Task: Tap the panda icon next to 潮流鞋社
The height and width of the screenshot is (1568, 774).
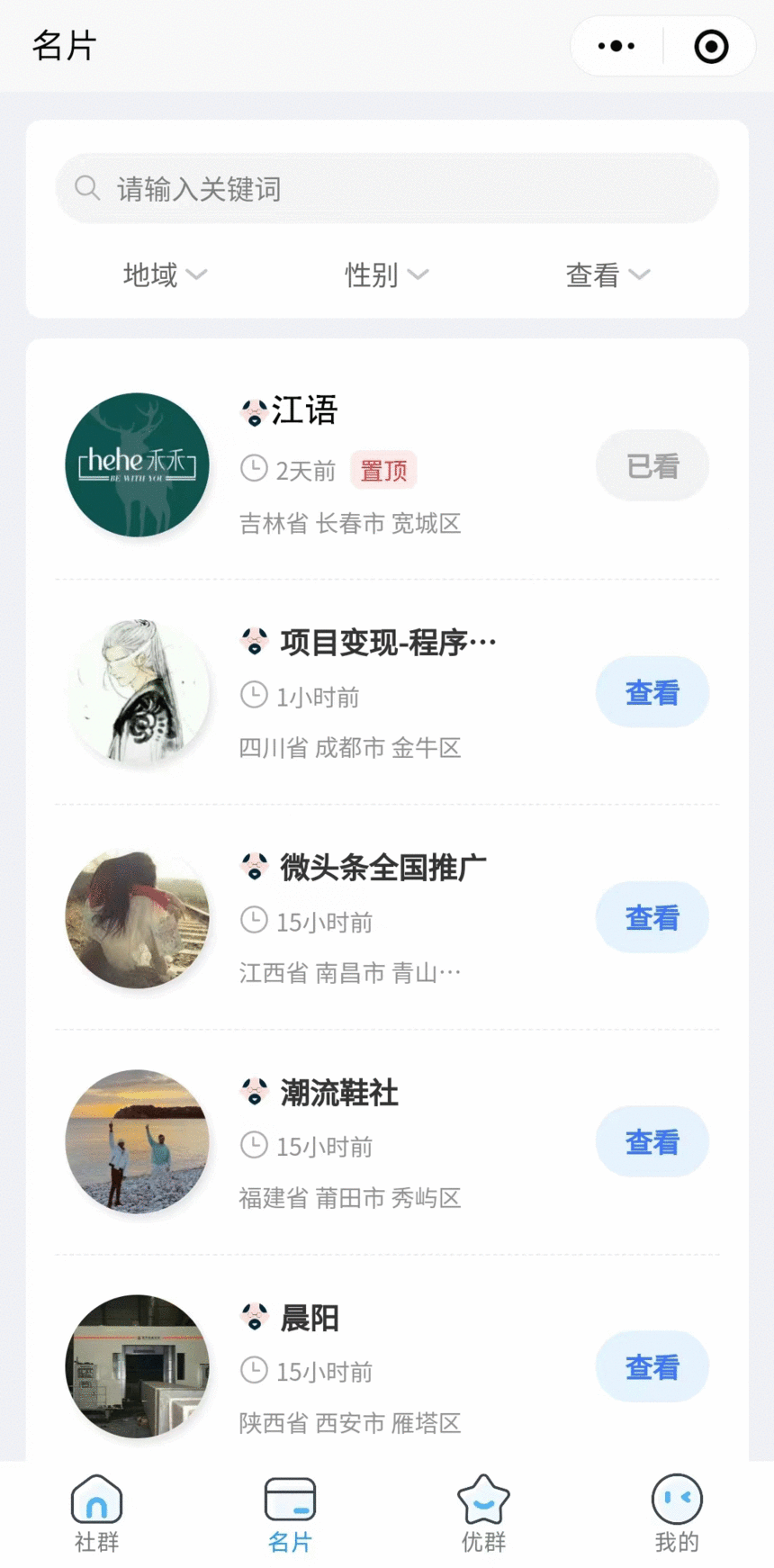Action: (x=255, y=1091)
